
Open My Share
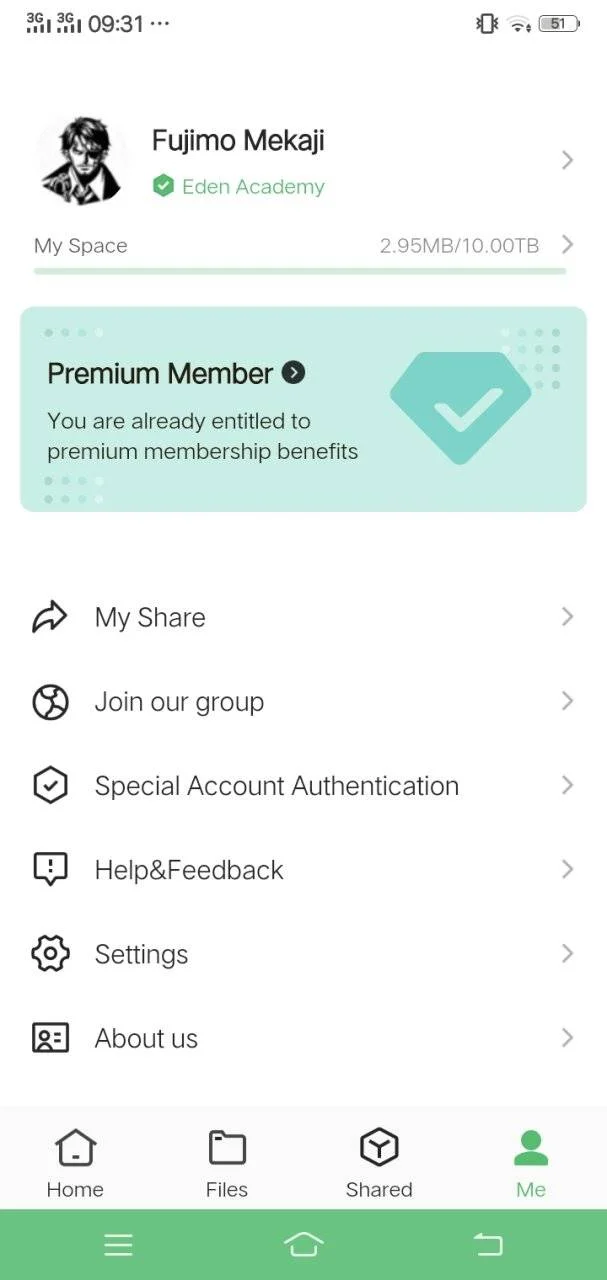tap(303, 617)
